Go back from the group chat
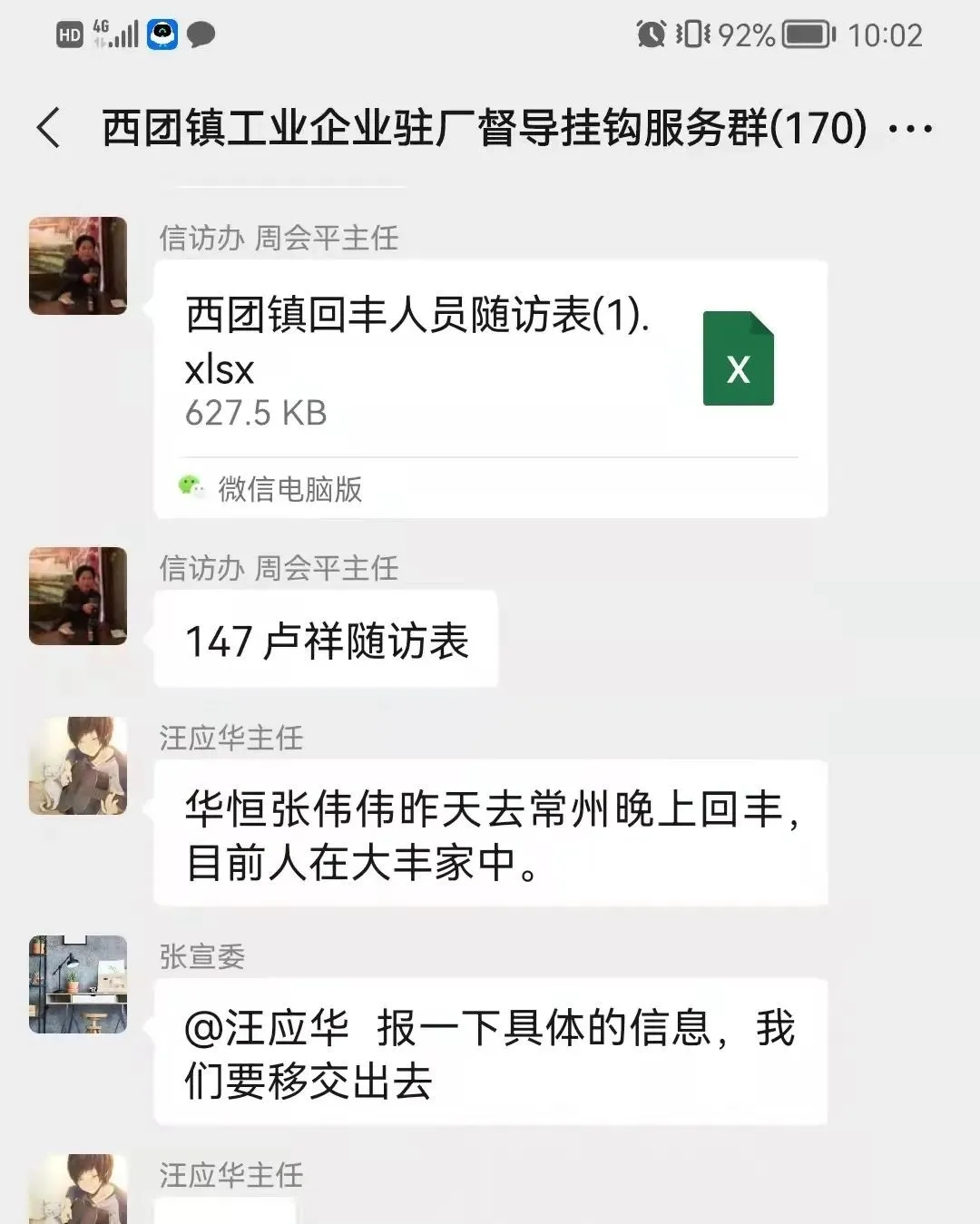This screenshot has width=980, height=1224. (49, 128)
